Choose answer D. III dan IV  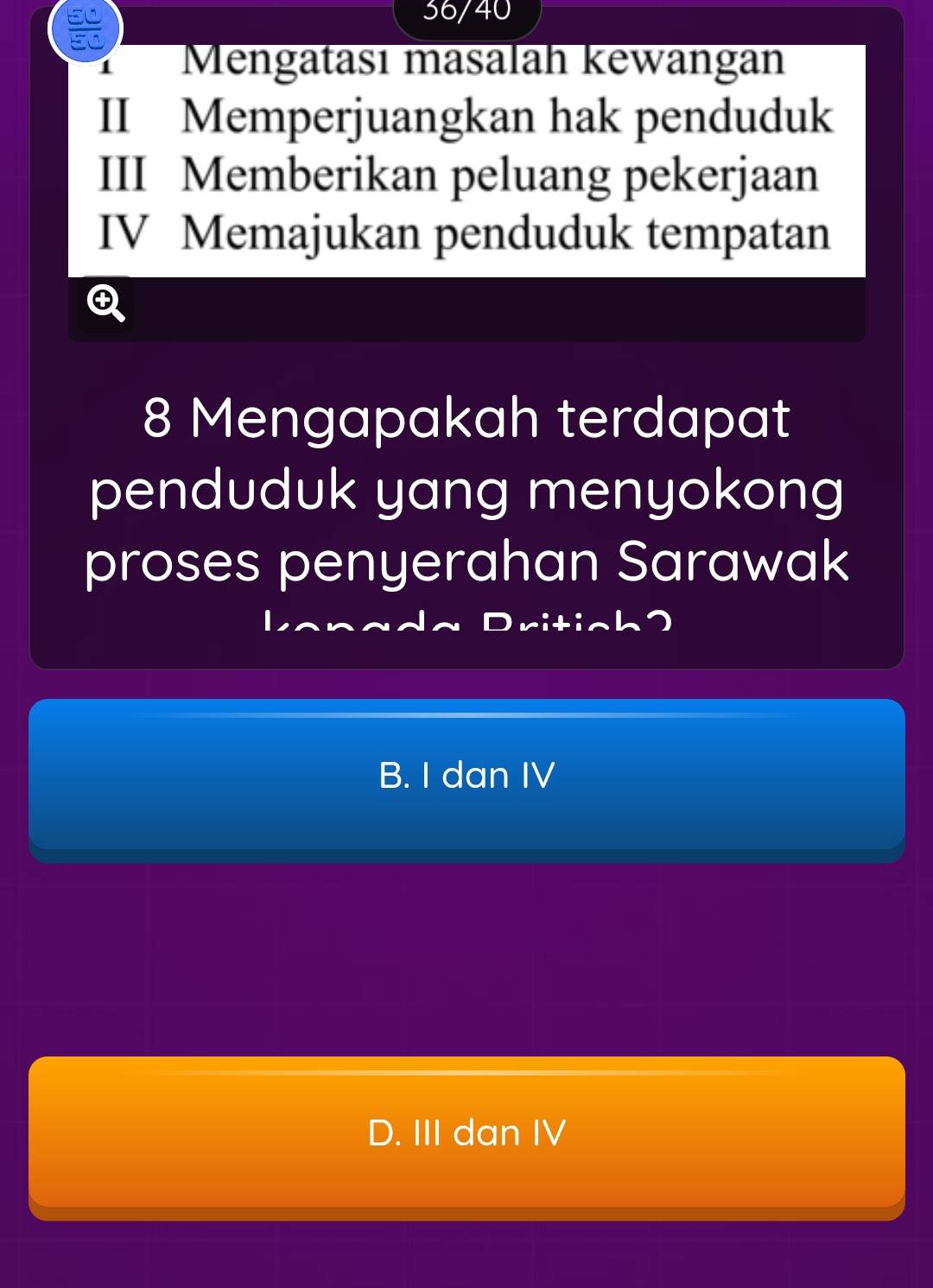pyautogui.click(x=466, y=1133)
